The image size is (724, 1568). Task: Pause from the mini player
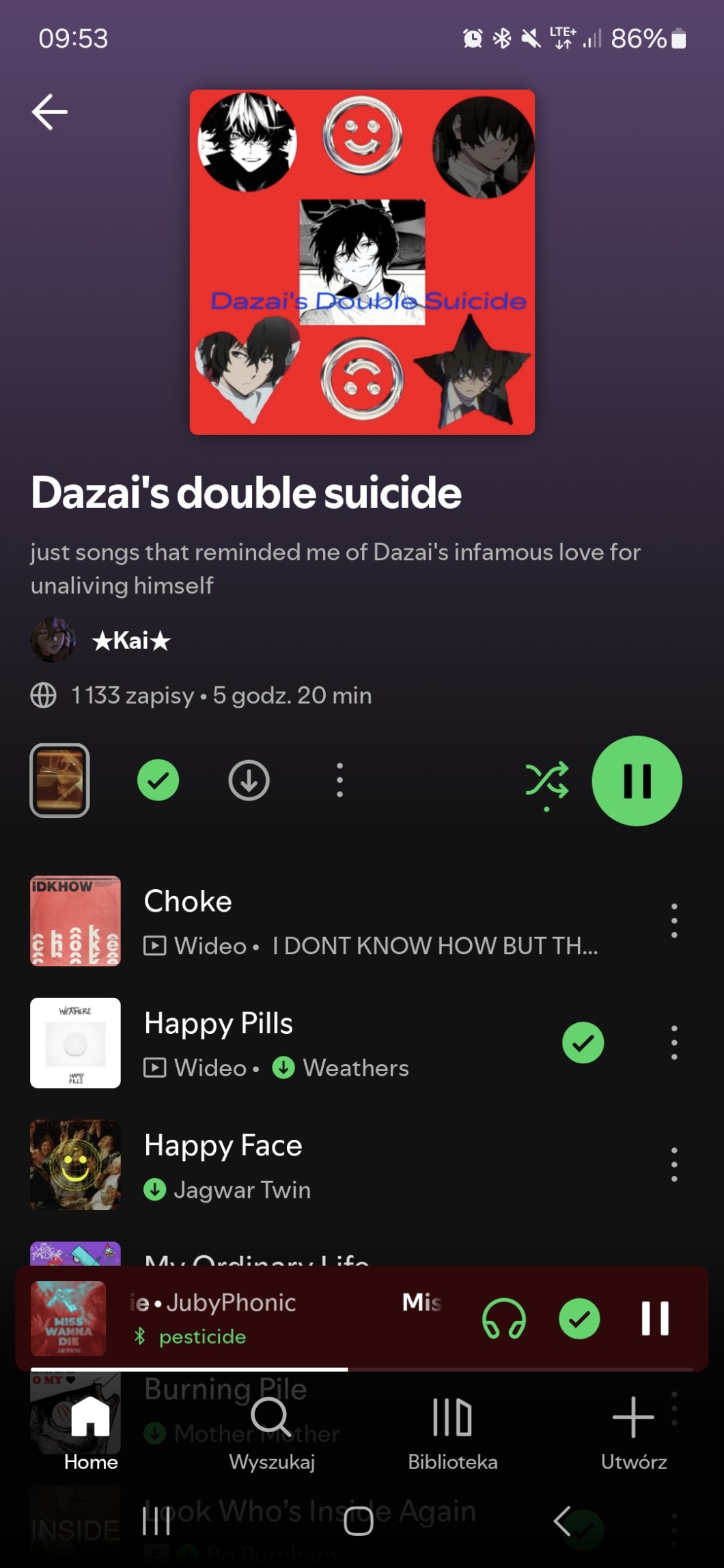654,1318
